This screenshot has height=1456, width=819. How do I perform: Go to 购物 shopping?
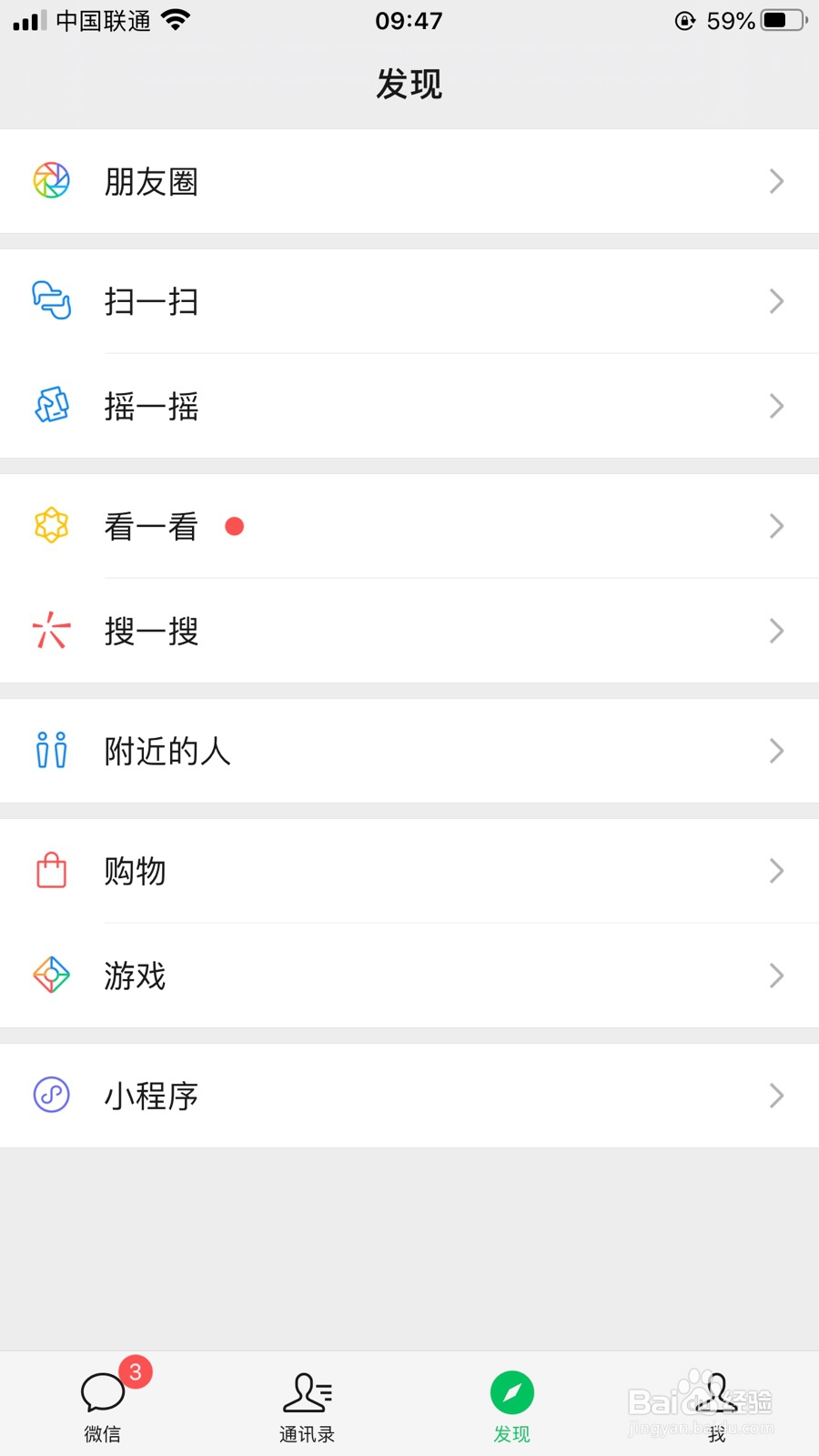click(x=409, y=871)
